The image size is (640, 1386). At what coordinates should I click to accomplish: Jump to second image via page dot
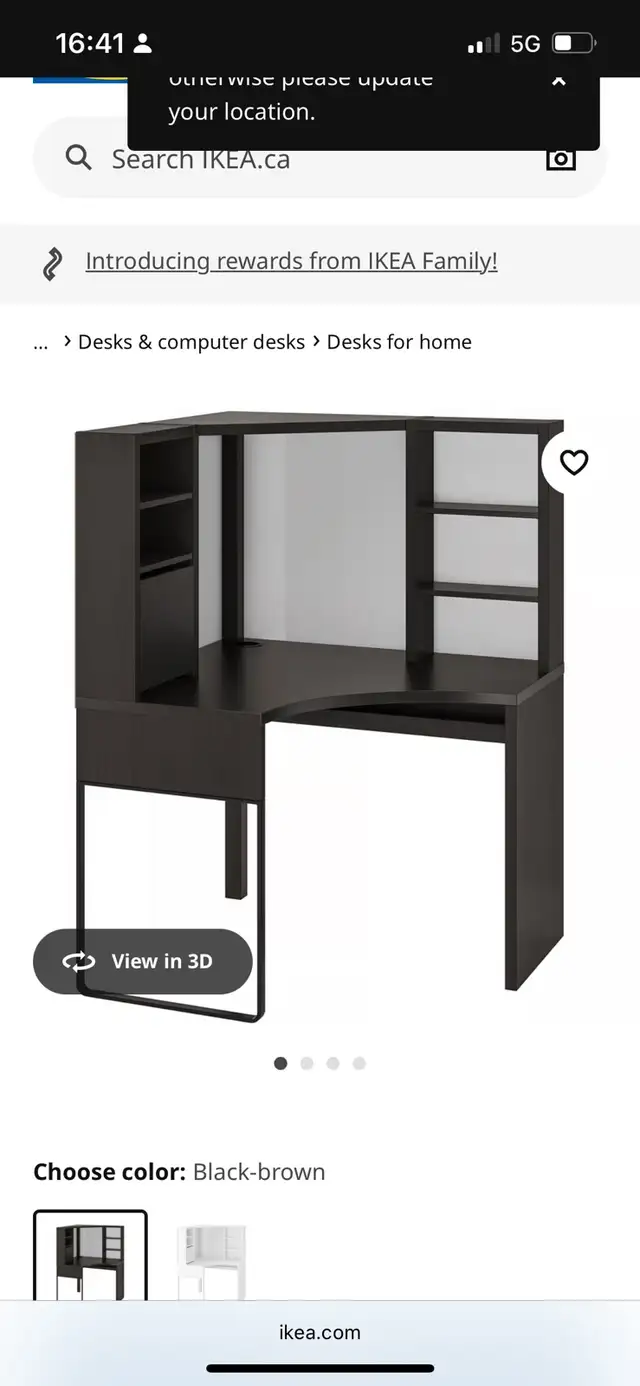[x=307, y=1063]
